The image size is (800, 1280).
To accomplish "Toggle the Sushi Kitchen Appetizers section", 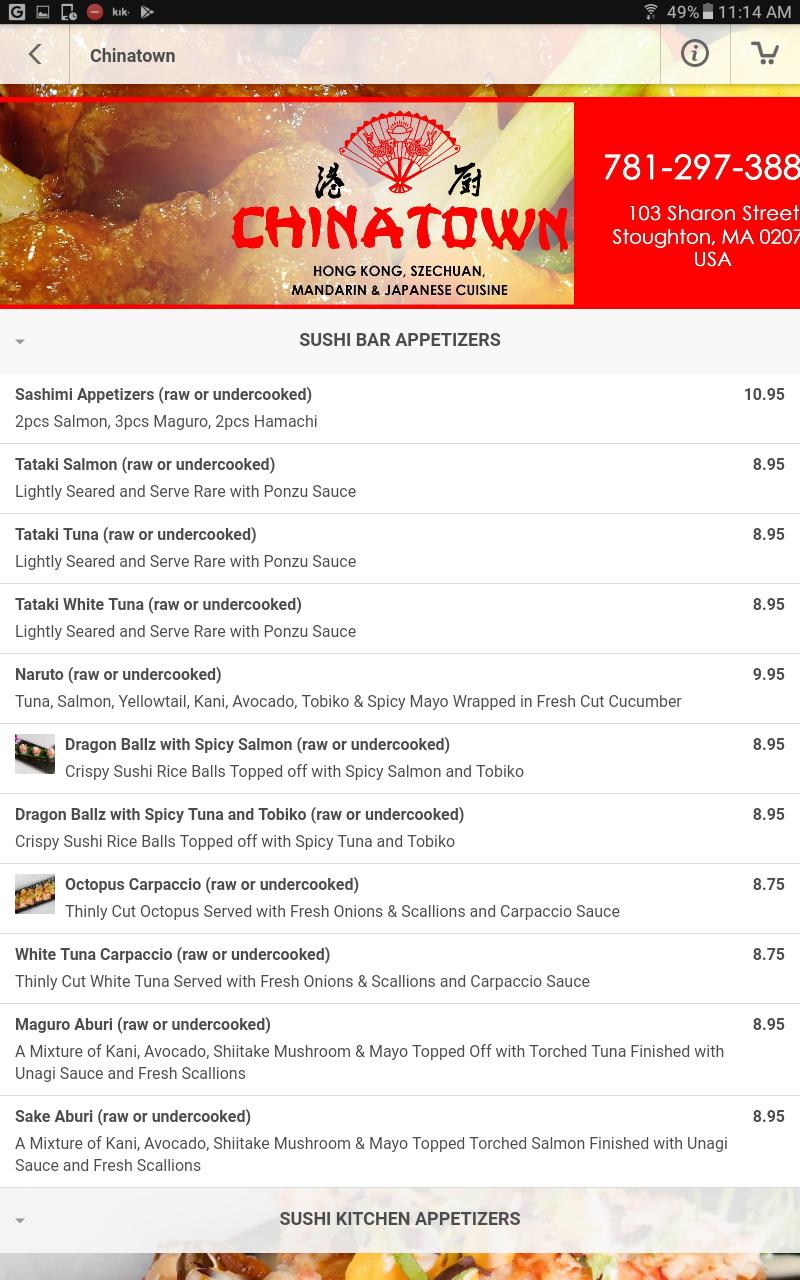I will pos(400,1219).
